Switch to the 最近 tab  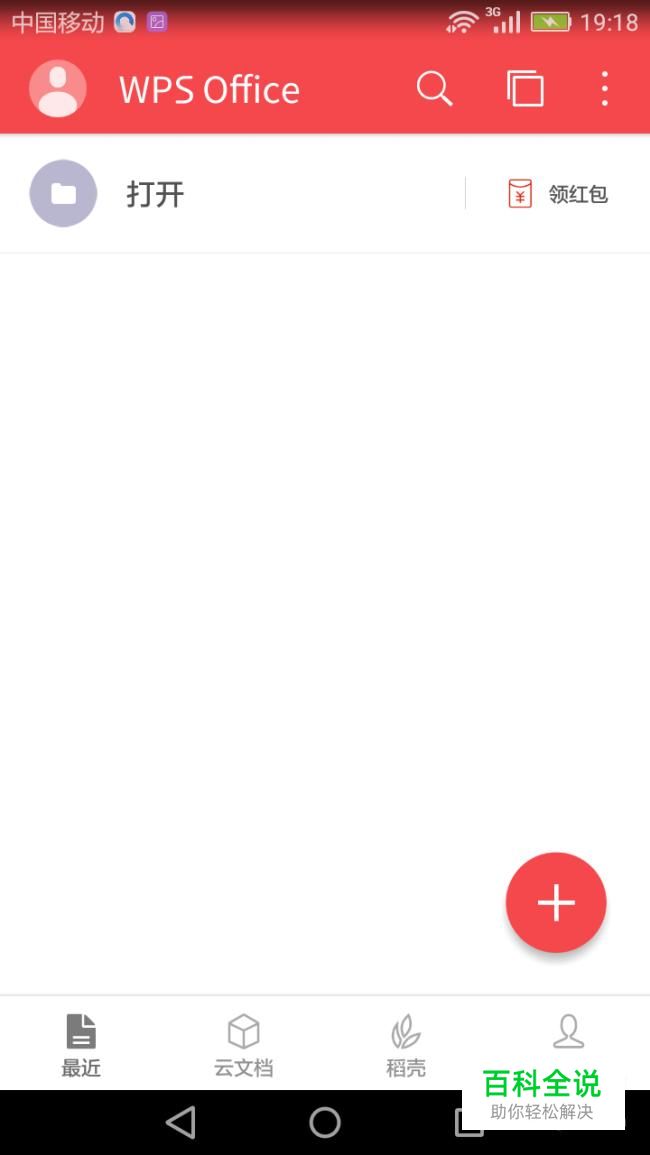(81, 1044)
